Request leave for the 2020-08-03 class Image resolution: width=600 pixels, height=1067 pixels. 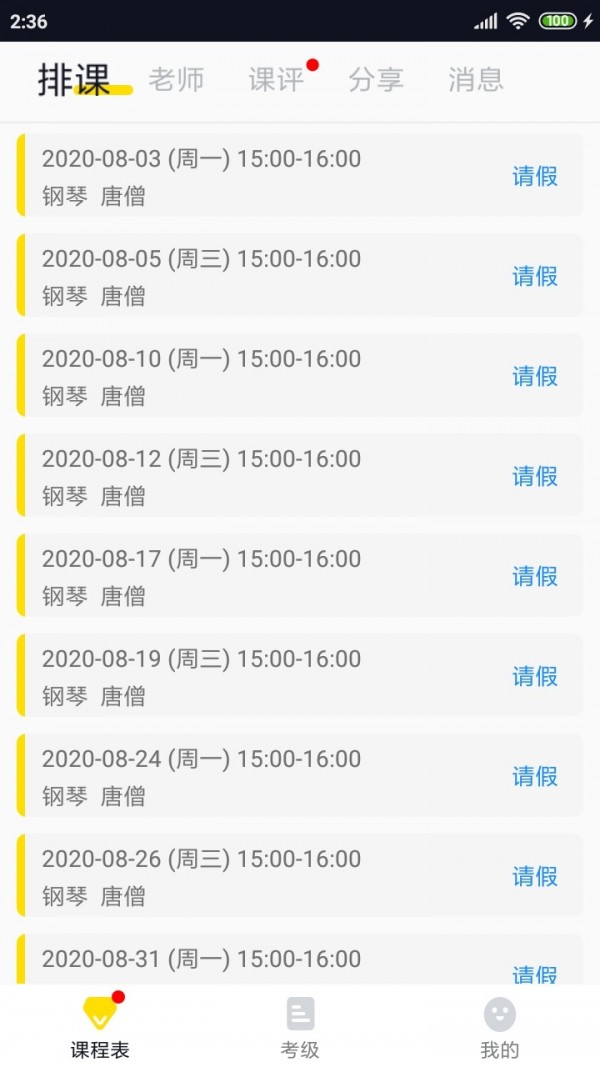click(535, 177)
